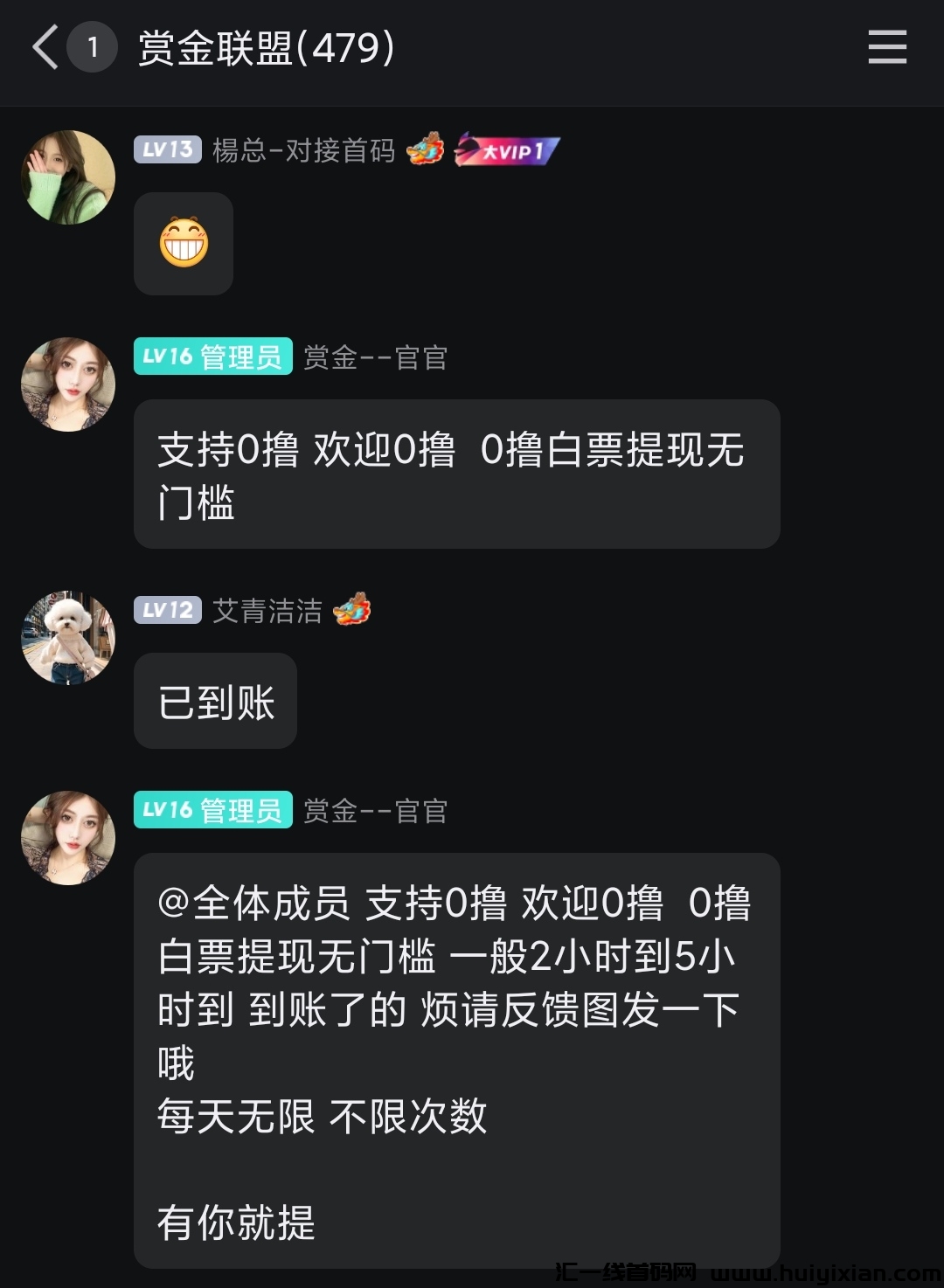Click the LV12 badge beside 艾青洁洁
The image size is (944, 1288).
[x=167, y=611]
